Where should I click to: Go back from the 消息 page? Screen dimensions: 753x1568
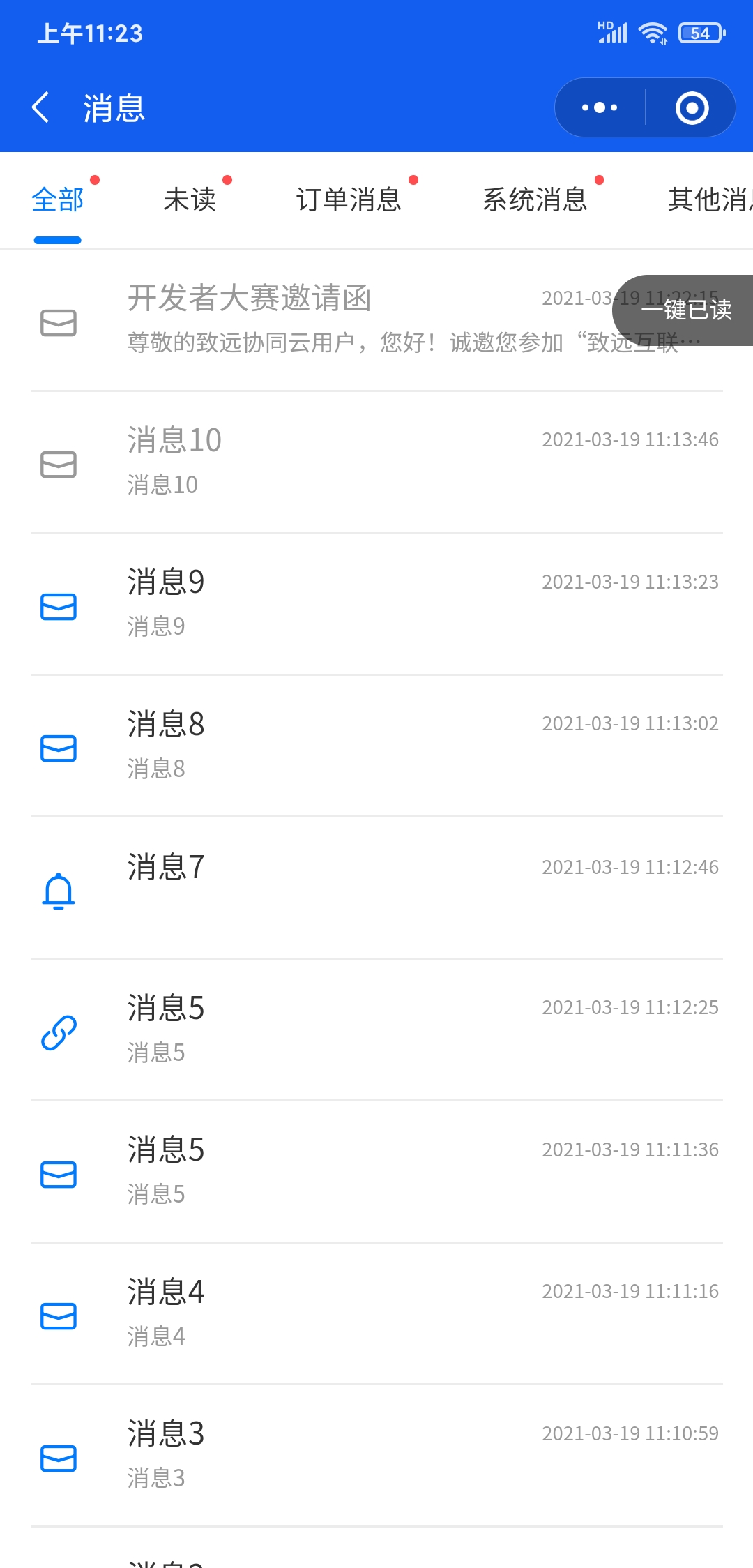41,107
